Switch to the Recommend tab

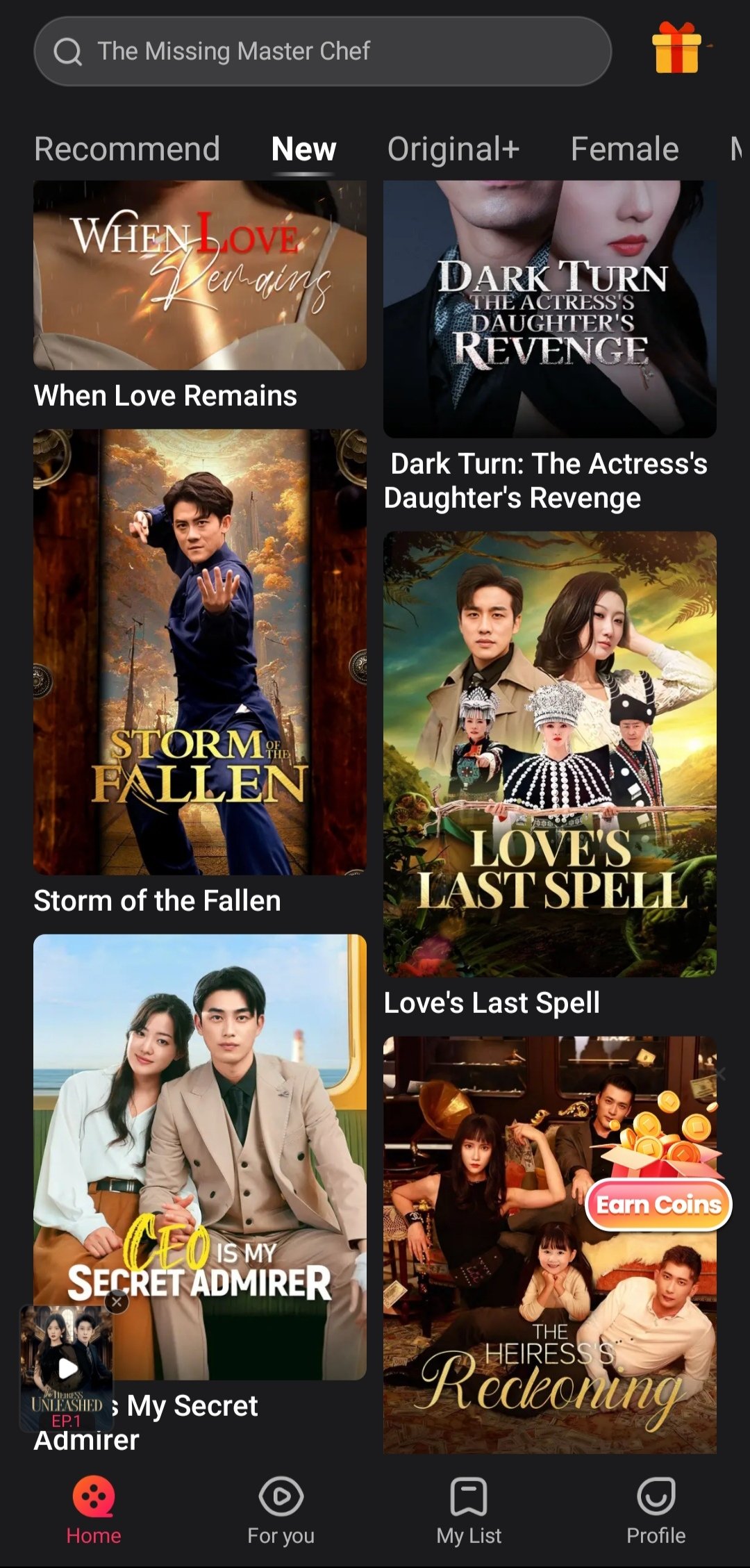pos(127,149)
